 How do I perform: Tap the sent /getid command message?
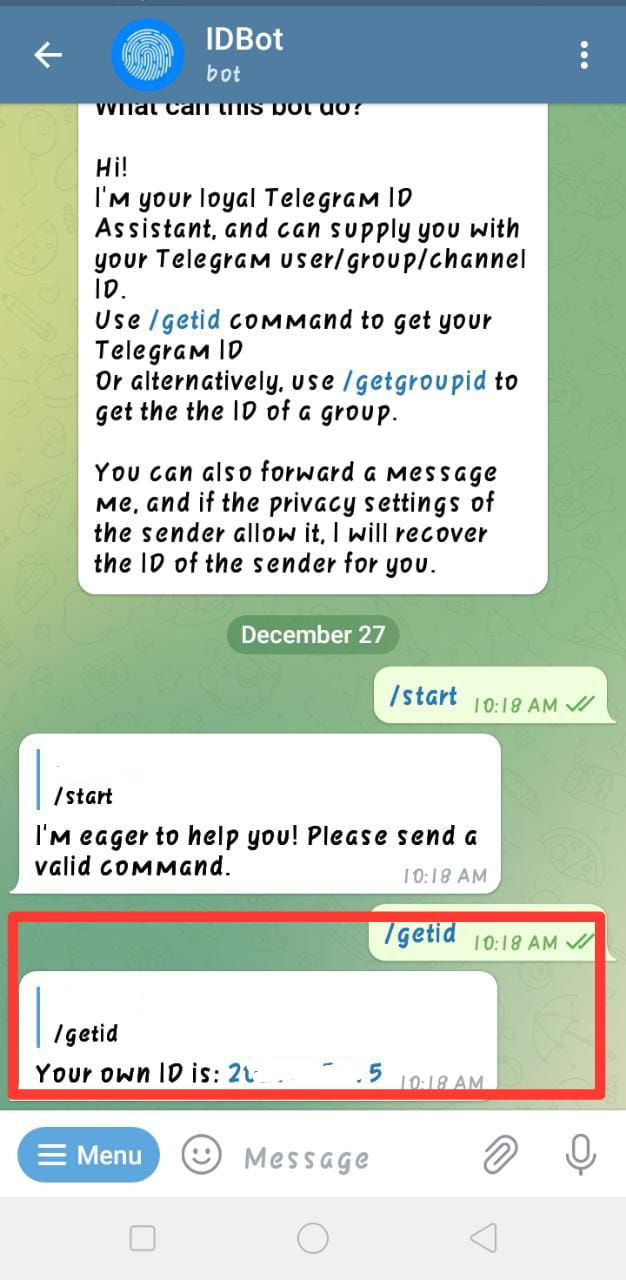tap(488, 935)
